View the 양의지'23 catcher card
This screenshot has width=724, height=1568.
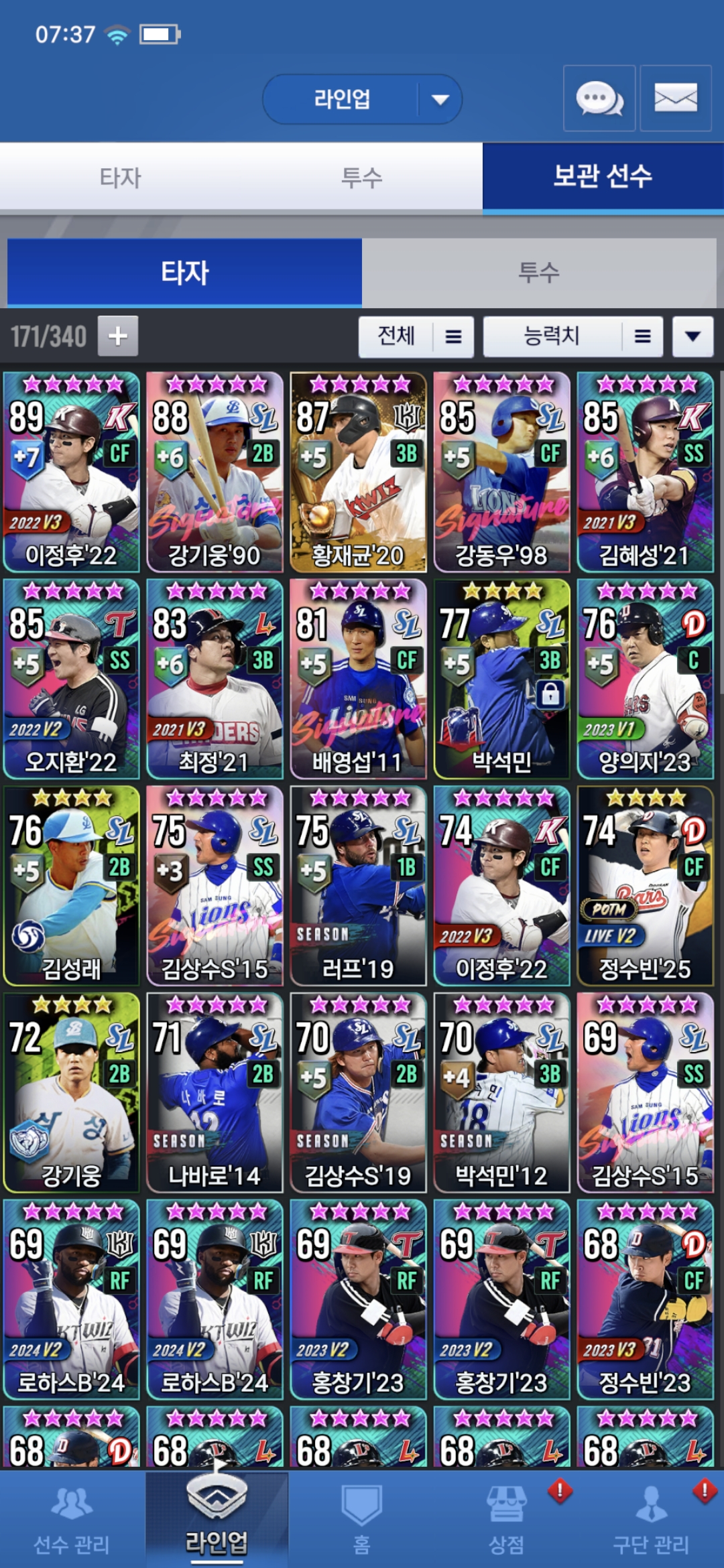click(x=645, y=679)
